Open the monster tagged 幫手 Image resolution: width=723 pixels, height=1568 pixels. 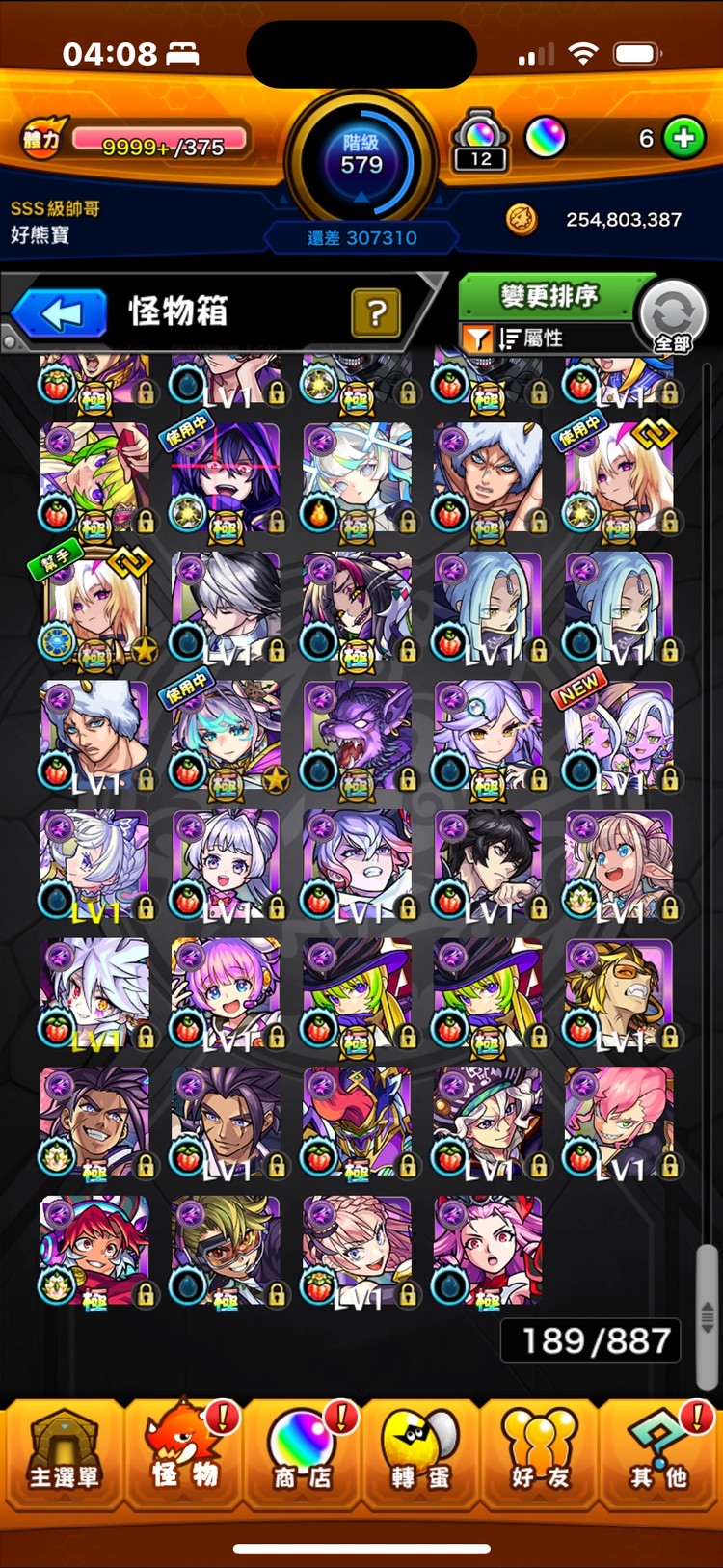(x=94, y=608)
